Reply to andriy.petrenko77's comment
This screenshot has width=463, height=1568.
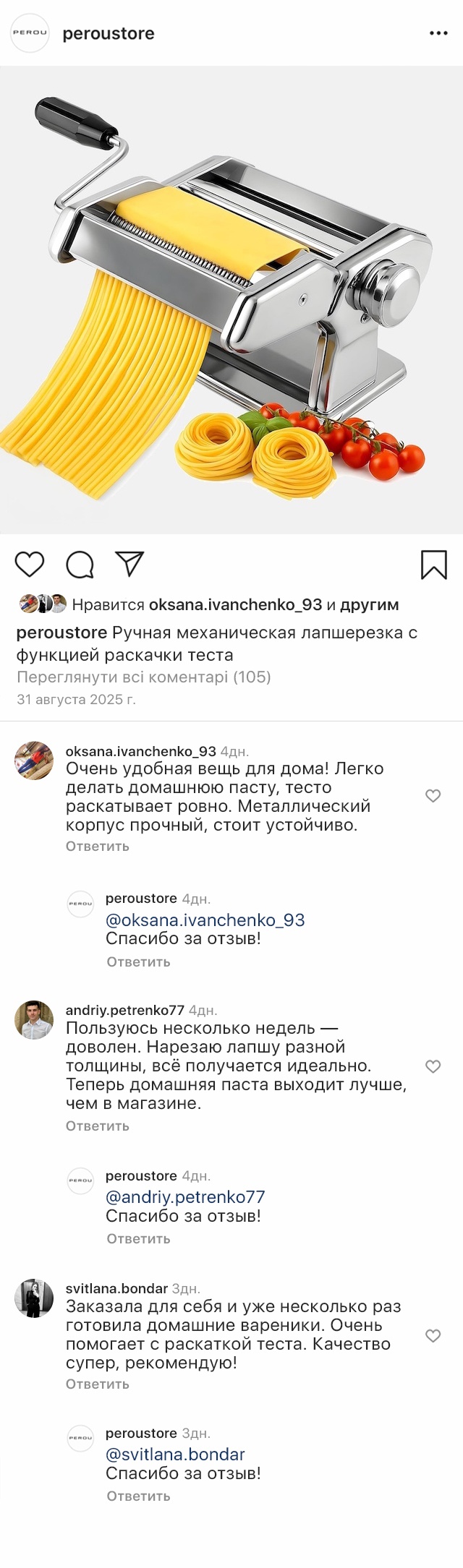point(97,1126)
